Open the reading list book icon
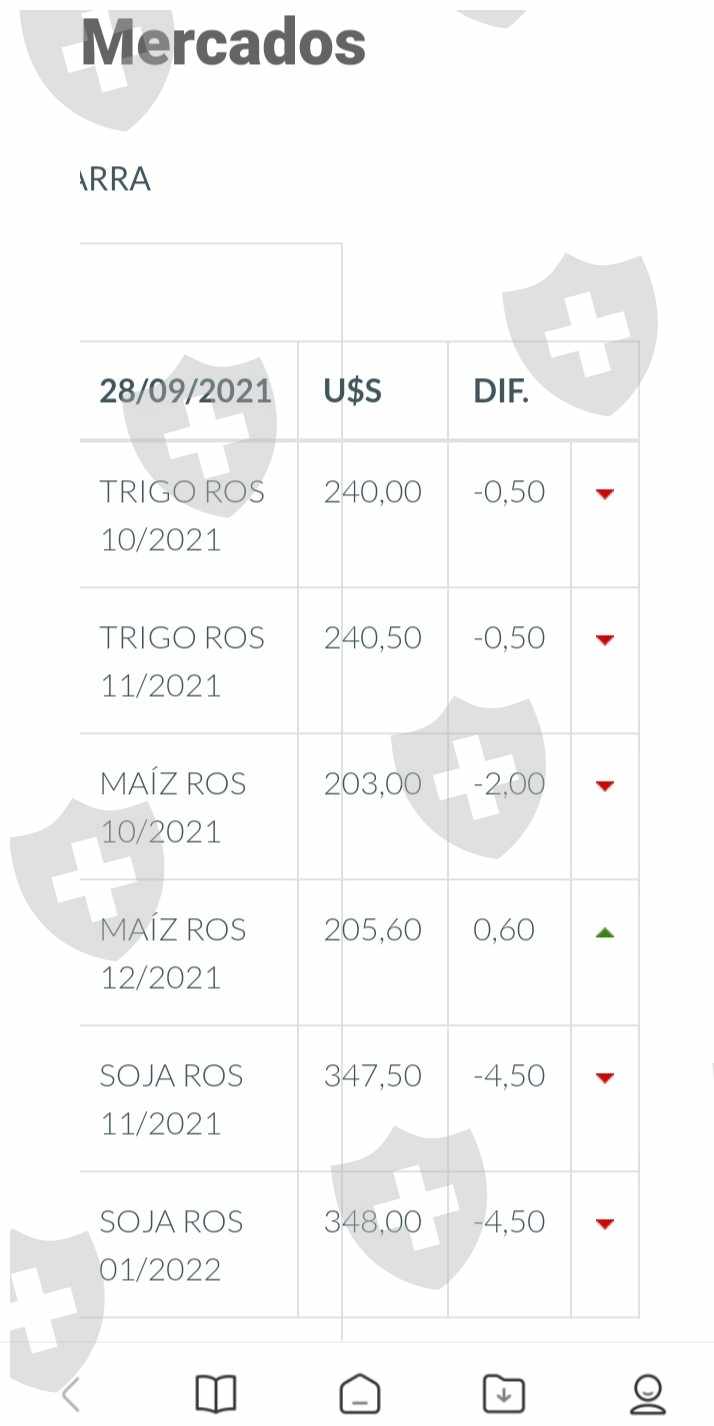Viewport: 714px width, 1426px height. (x=215, y=1393)
